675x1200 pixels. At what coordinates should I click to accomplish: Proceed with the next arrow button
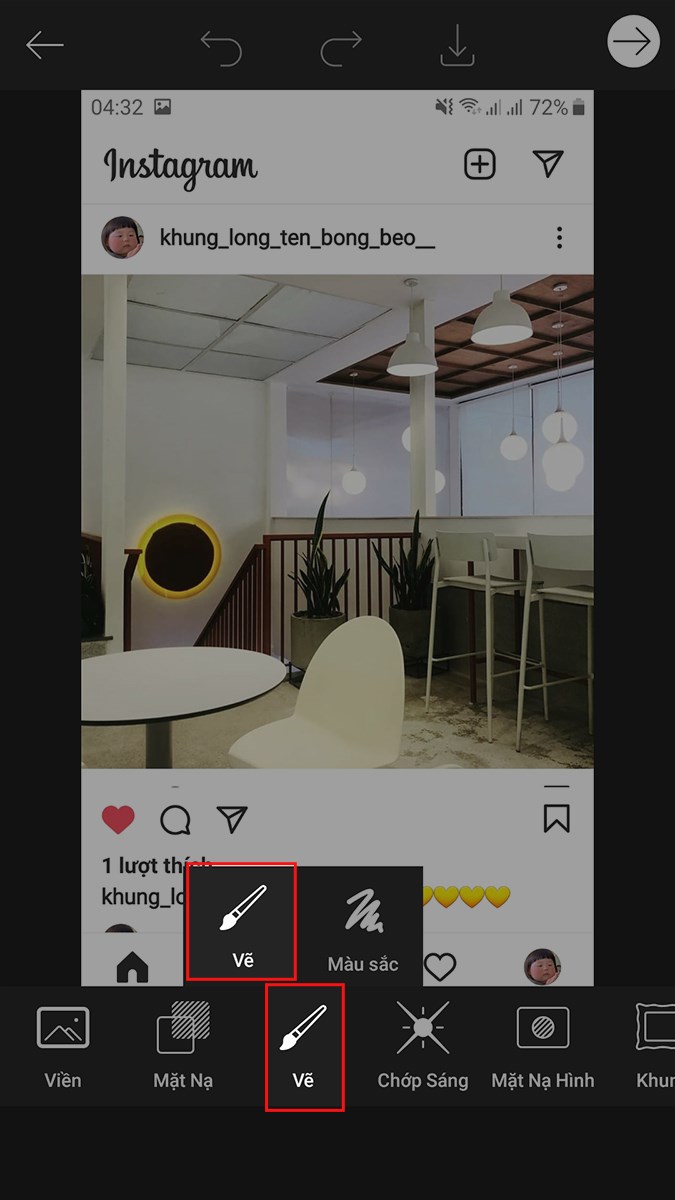(633, 42)
